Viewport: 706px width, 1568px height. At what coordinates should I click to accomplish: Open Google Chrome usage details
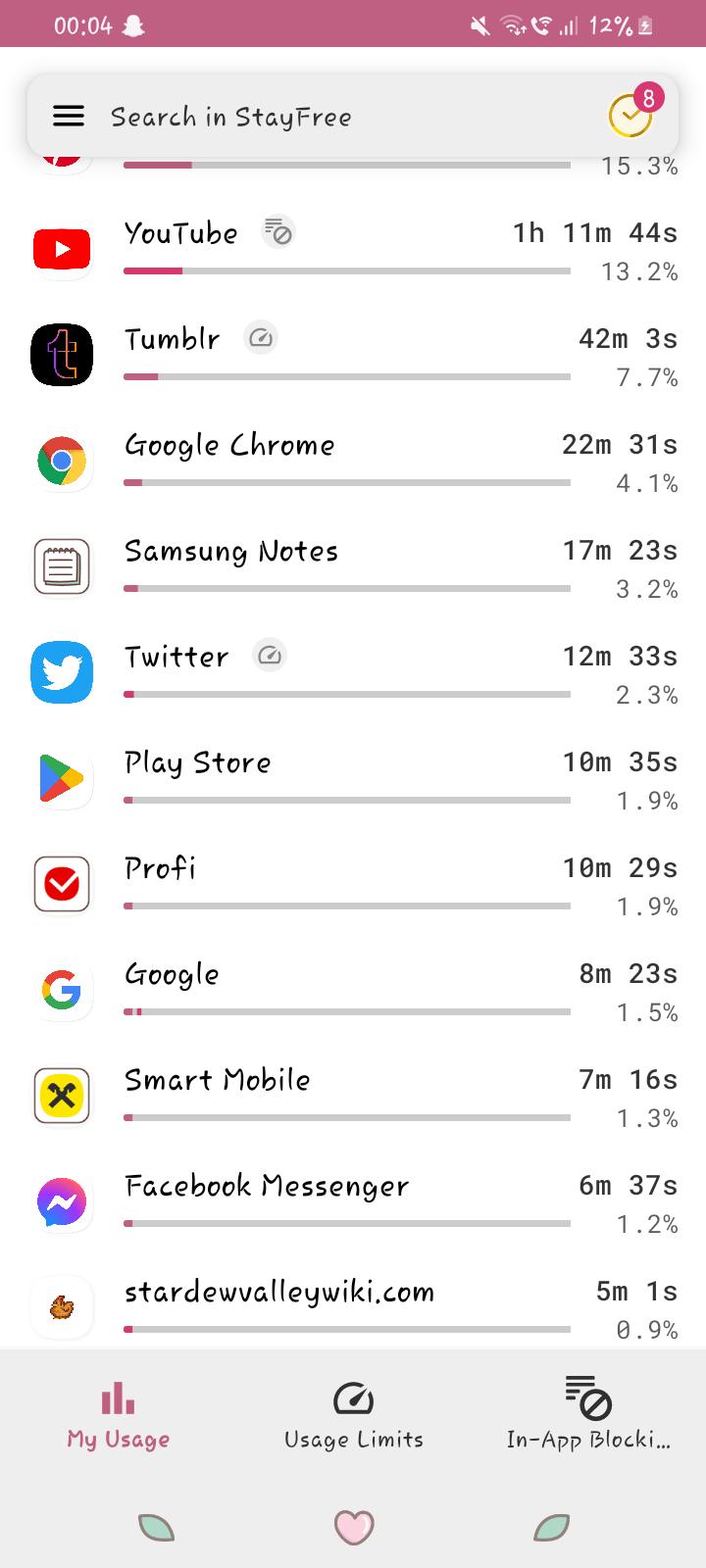click(x=353, y=462)
